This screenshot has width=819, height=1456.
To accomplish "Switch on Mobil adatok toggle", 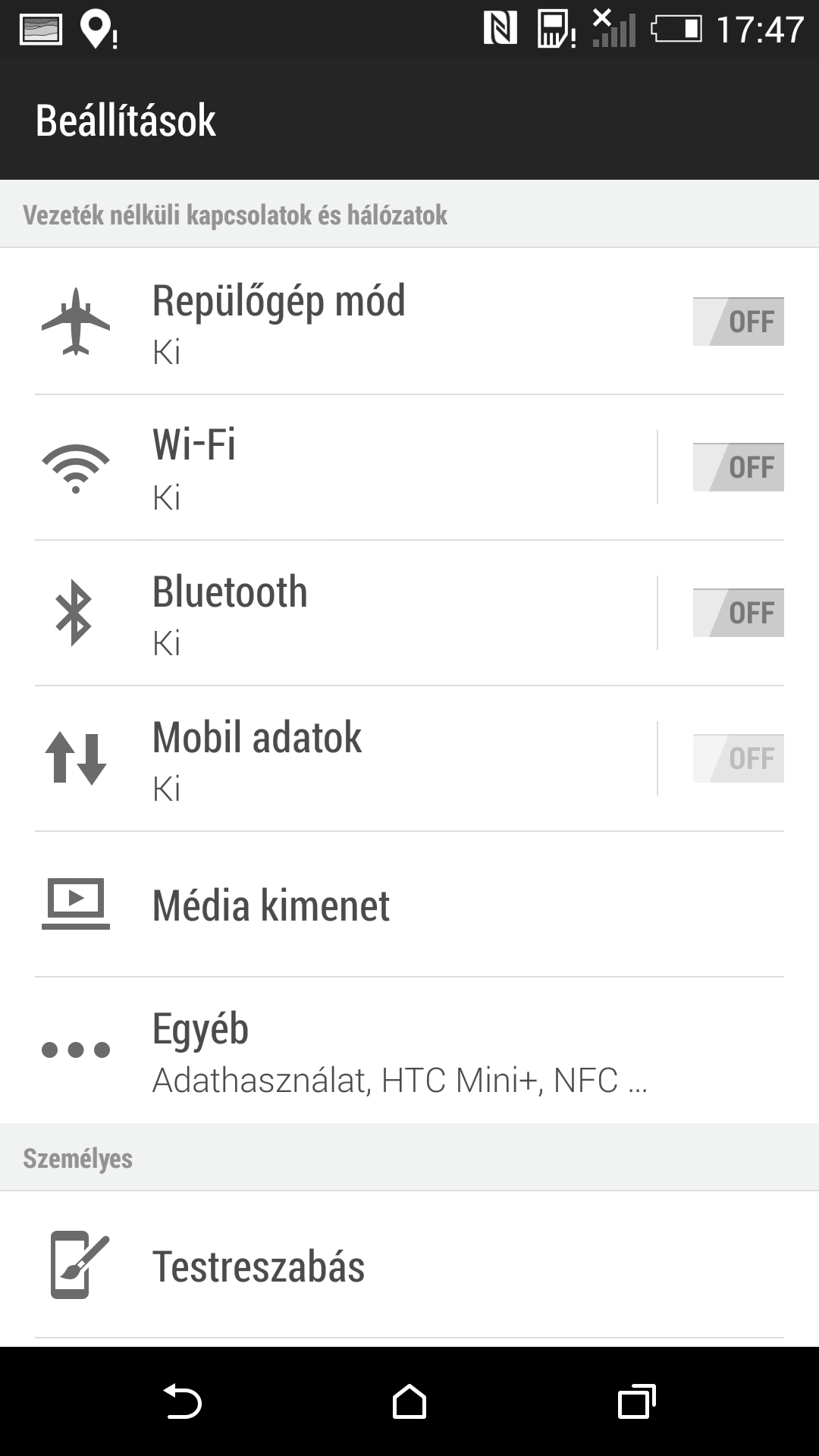I will (x=738, y=758).
